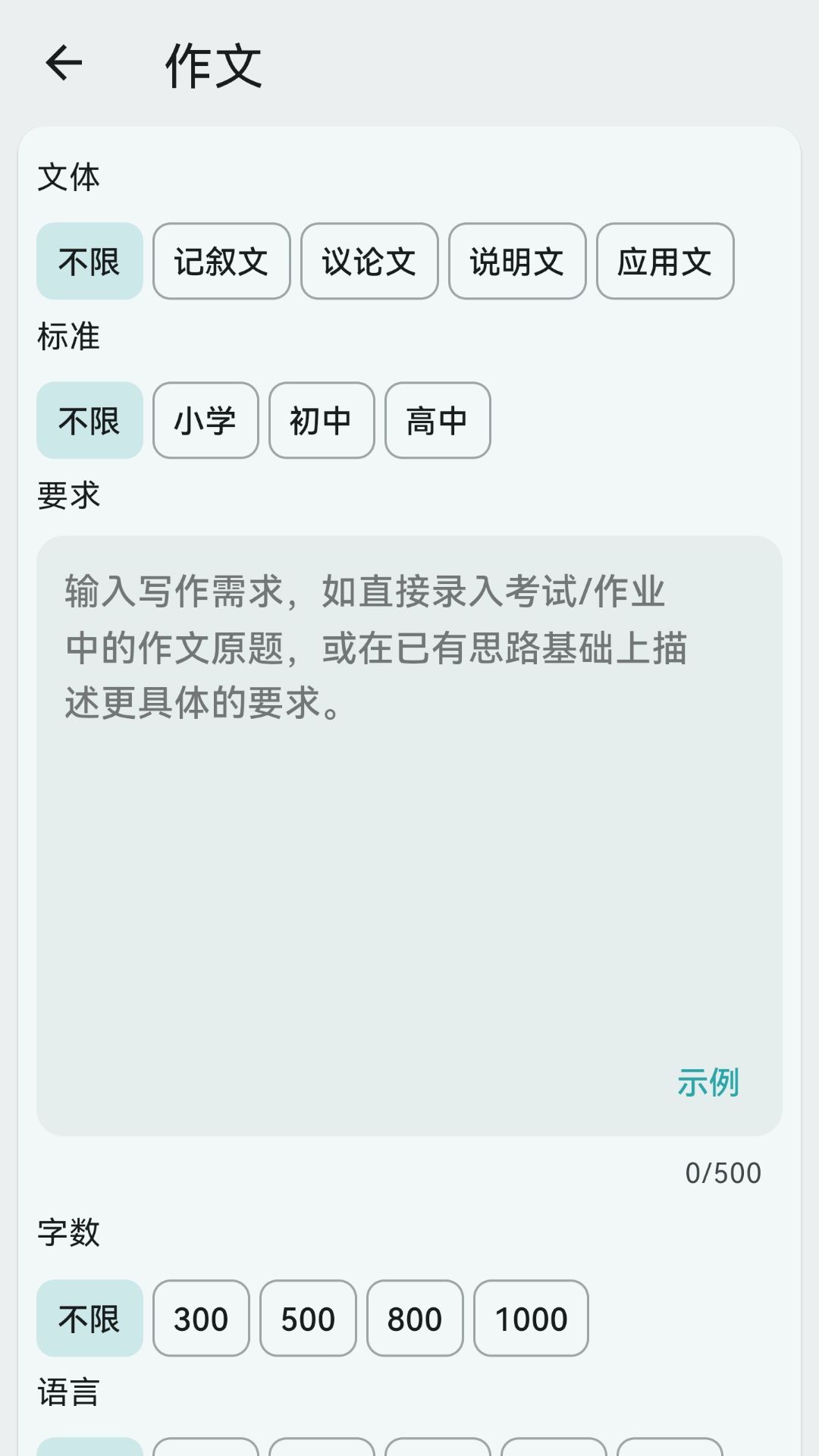The width and height of the screenshot is (819, 1456).
Task: Choose 1000 word count
Action: click(531, 1318)
